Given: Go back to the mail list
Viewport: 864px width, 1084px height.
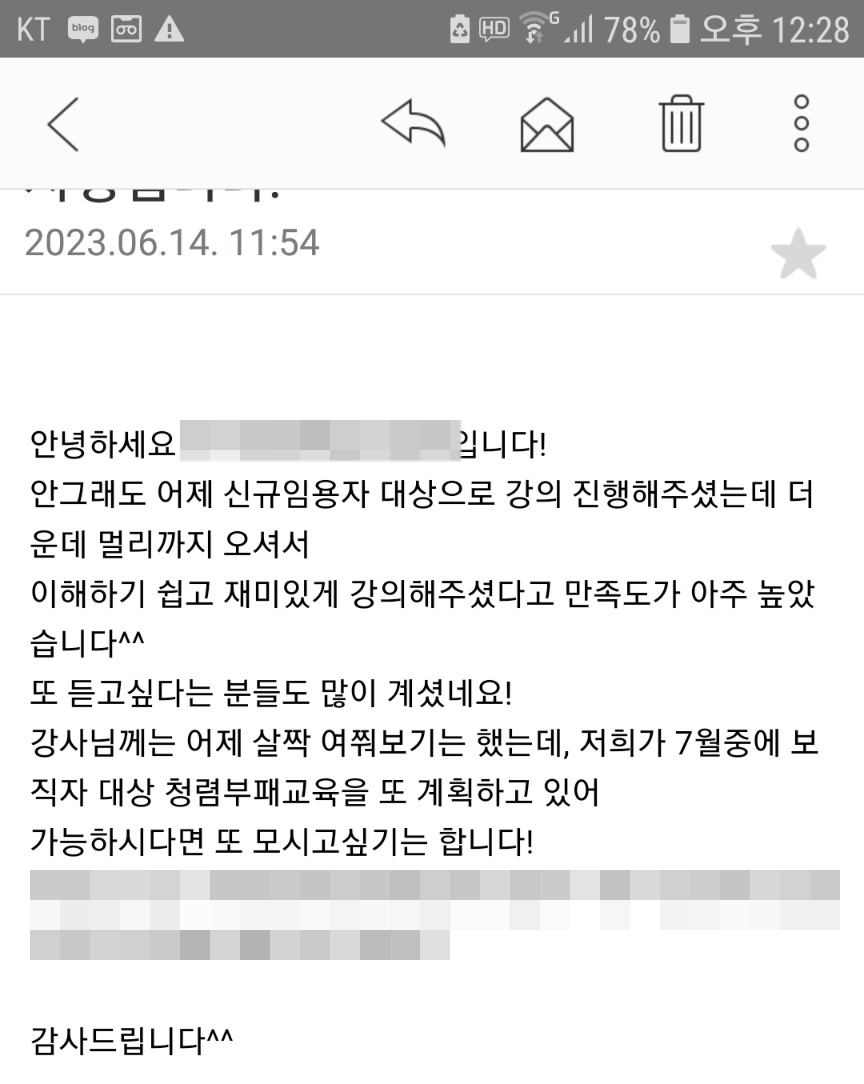Looking at the screenshot, I should [62, 124].
